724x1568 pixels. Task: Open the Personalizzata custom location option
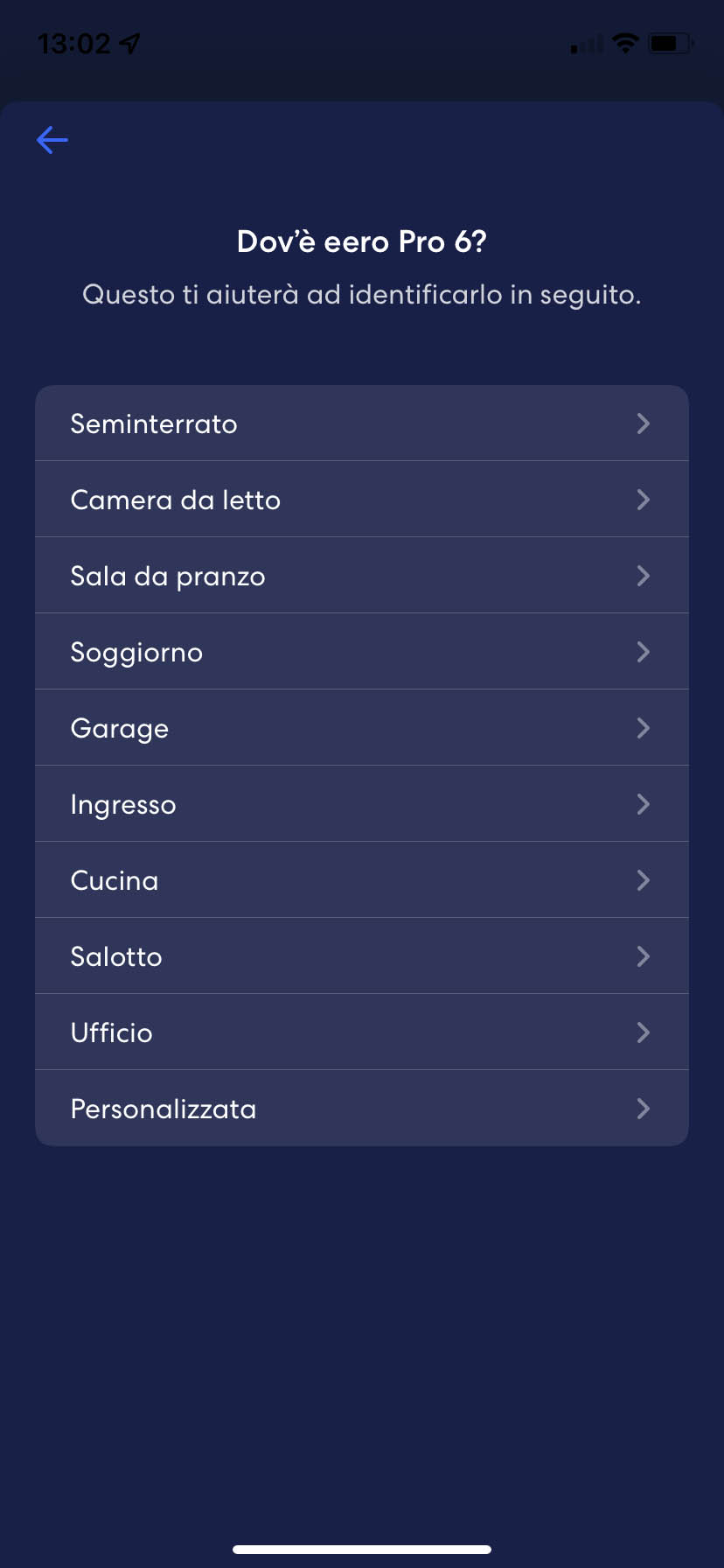(361, 1109)
